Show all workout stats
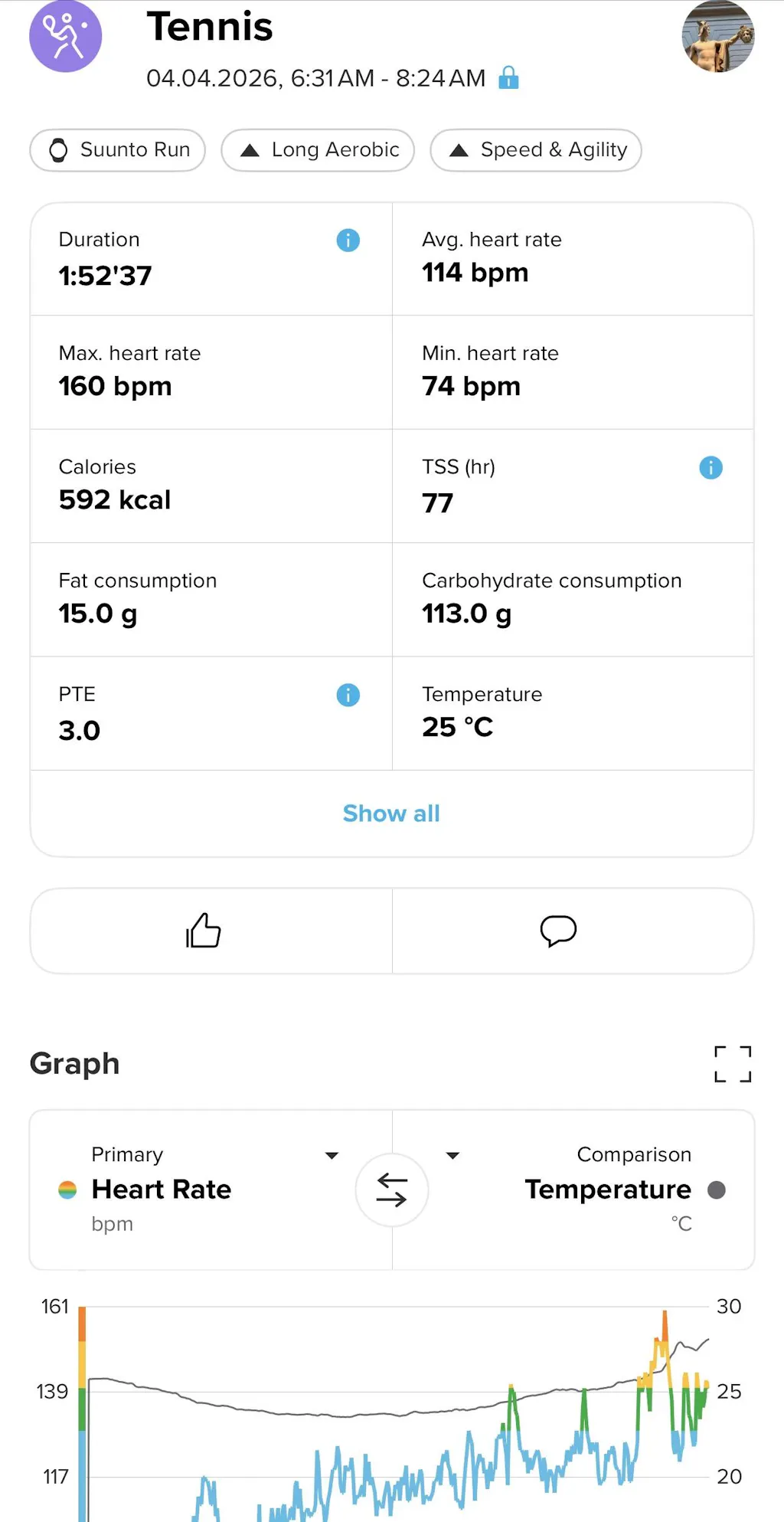 (x=391, y=813)
